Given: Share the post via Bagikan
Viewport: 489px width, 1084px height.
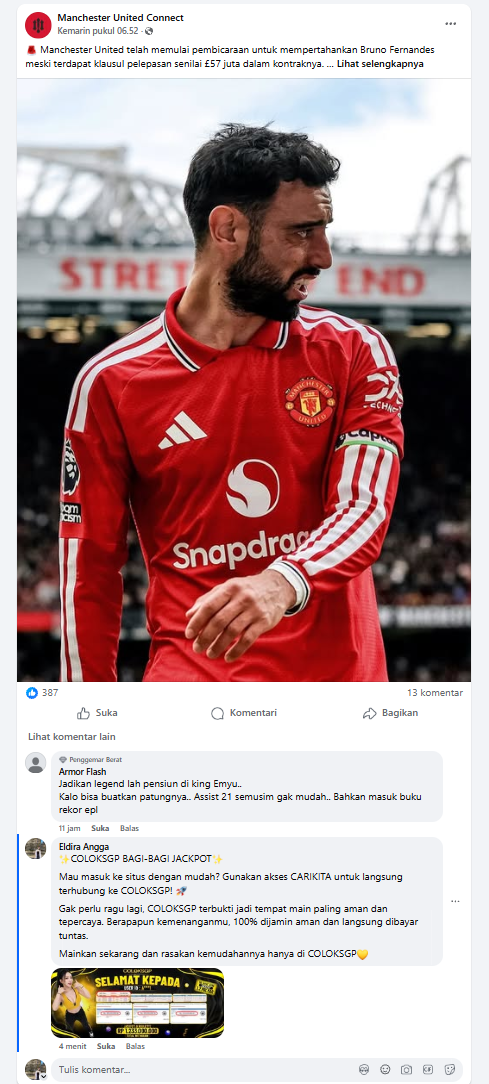Looking at the screenshot, I should click(390, 713).
